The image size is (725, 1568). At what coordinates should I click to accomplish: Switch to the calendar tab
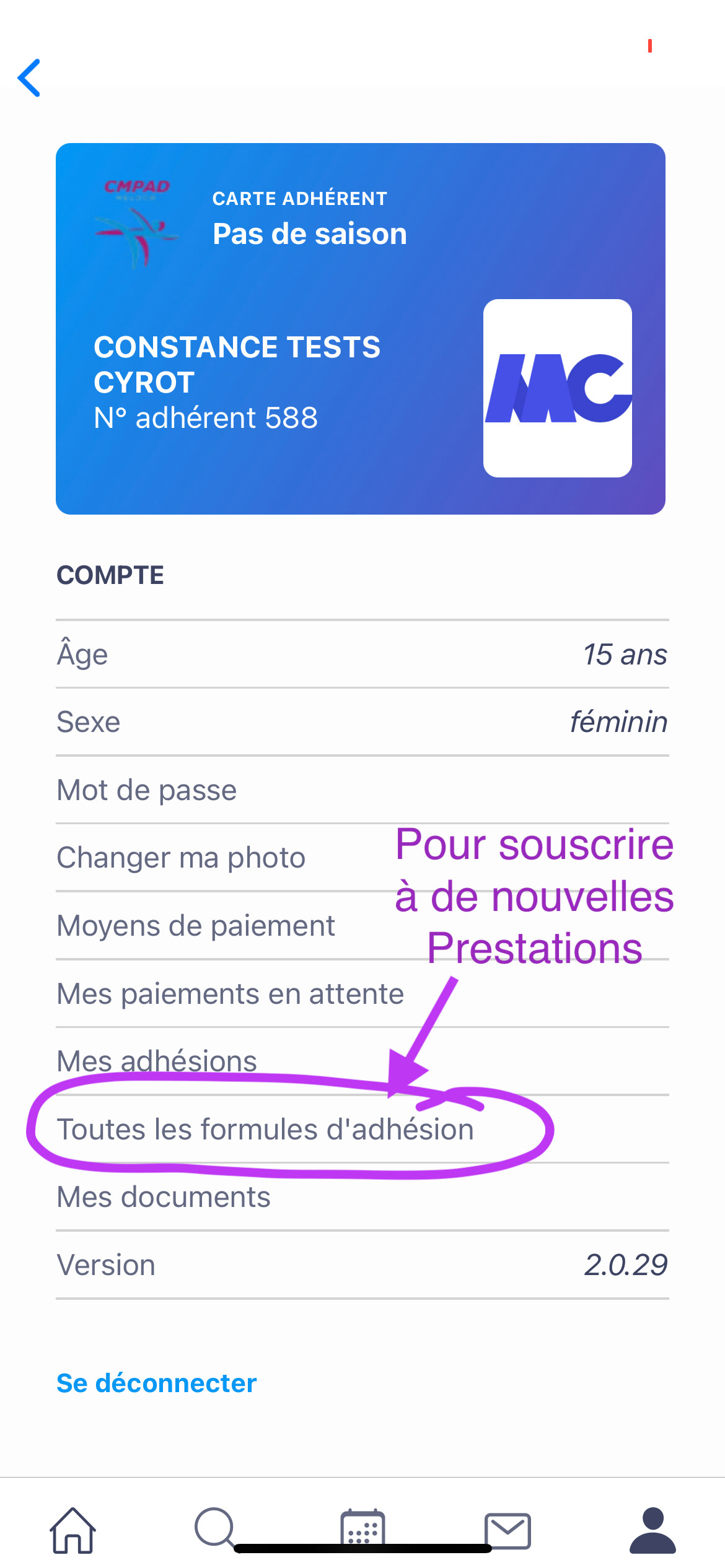362,1528
